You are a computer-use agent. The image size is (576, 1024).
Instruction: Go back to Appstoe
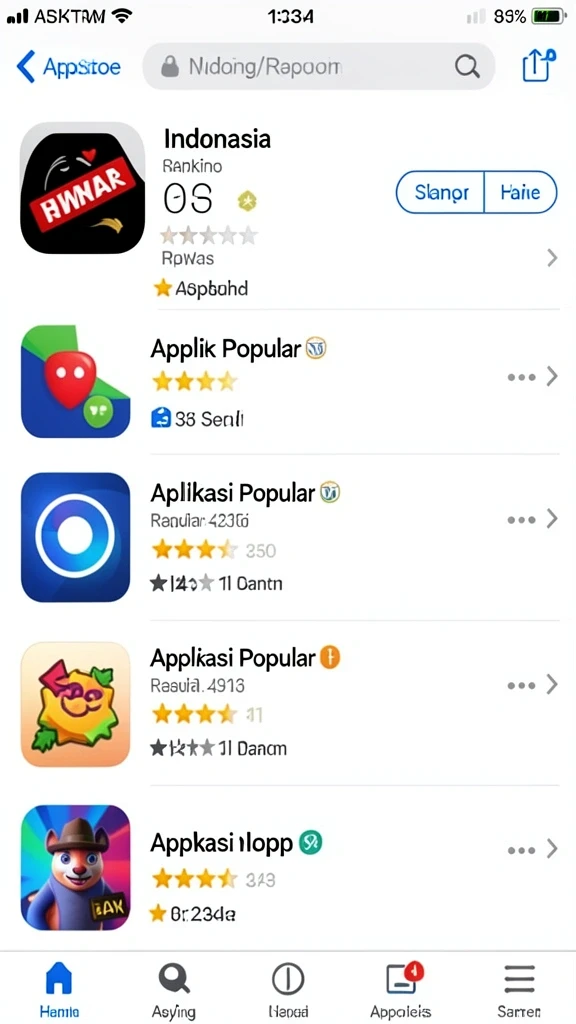tap(69, 67)
